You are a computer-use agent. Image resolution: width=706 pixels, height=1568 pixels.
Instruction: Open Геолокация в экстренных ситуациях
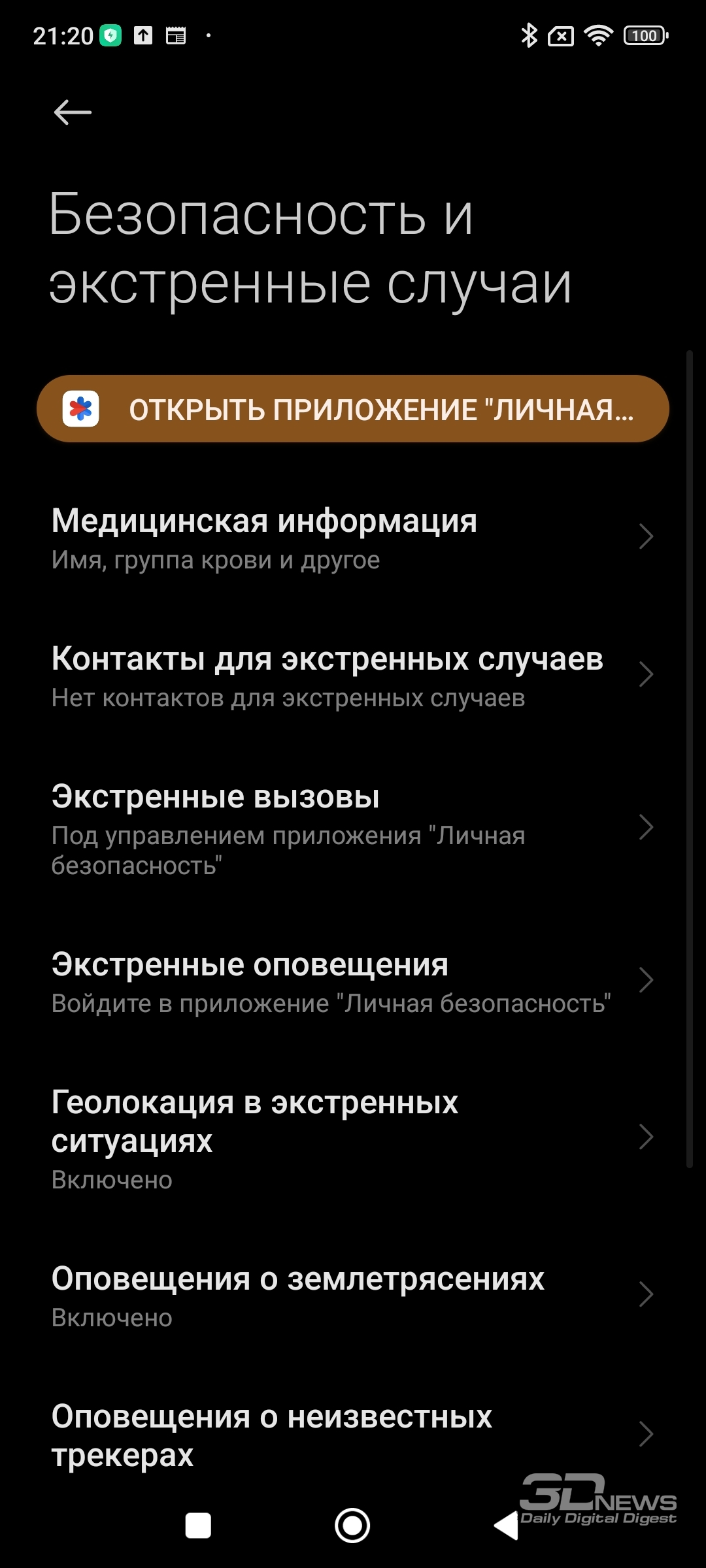(353, 1138)
